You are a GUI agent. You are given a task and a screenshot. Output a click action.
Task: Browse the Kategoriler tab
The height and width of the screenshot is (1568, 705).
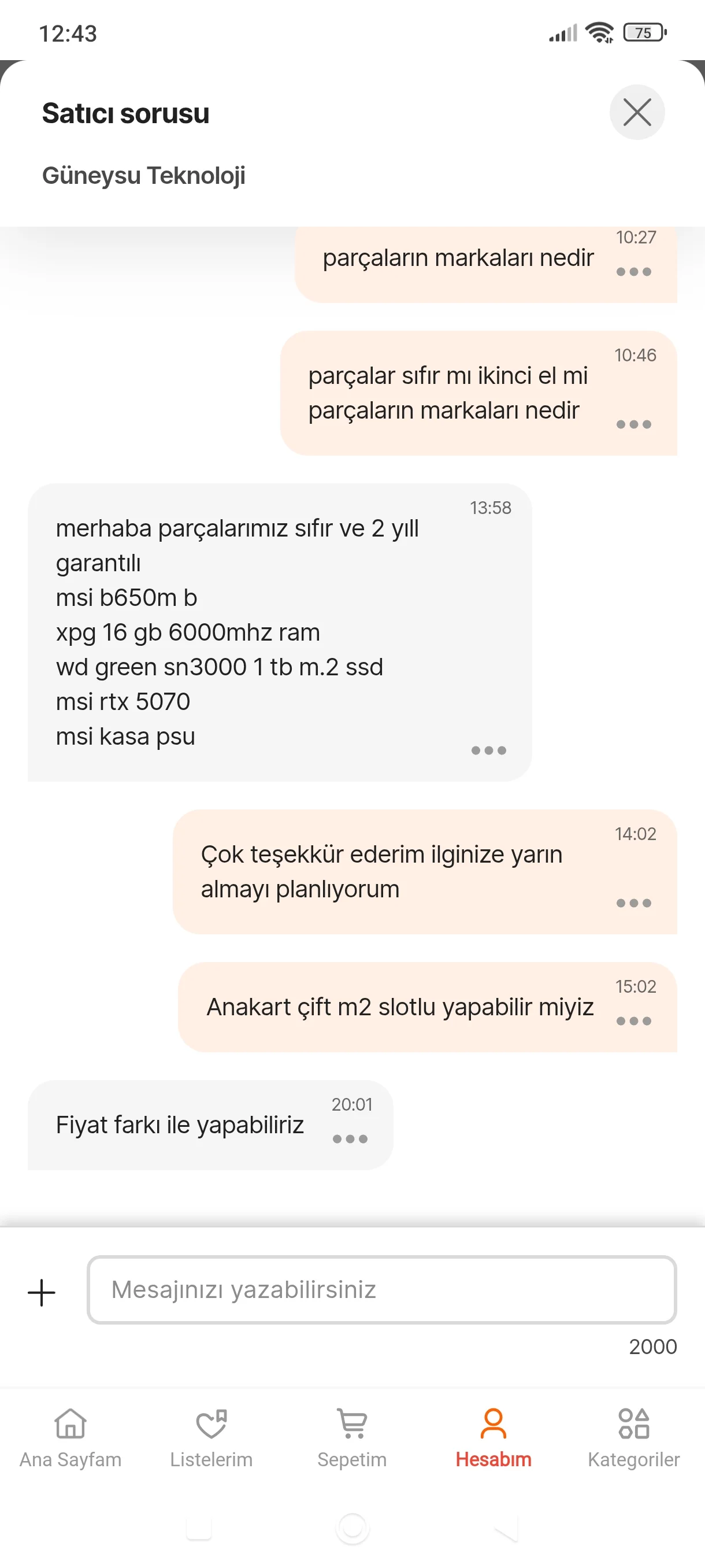coord(633,1438)
